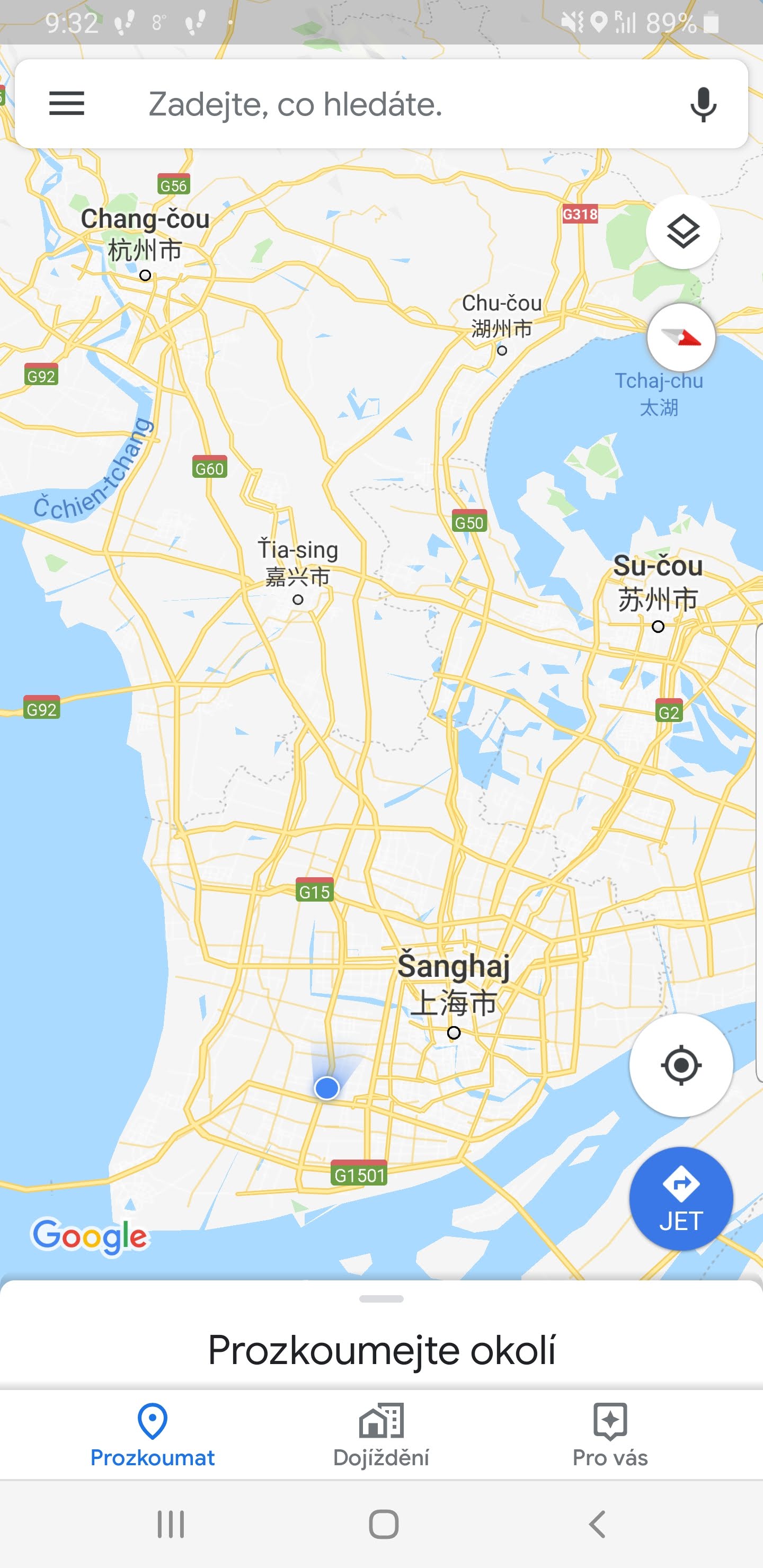The width and height of the screenshot is (763, 1568).
Task: Start directions with the JET button
Action: (x=681, y=1199)
